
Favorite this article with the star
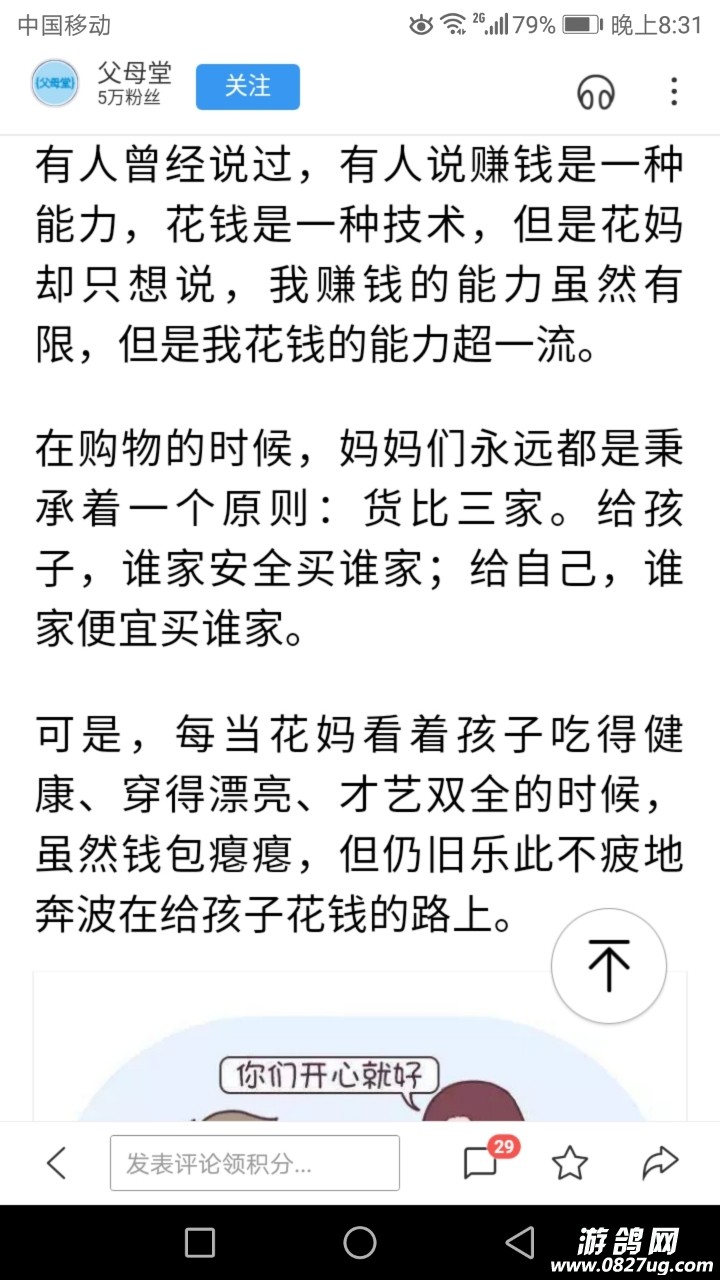click(570, 1163)
